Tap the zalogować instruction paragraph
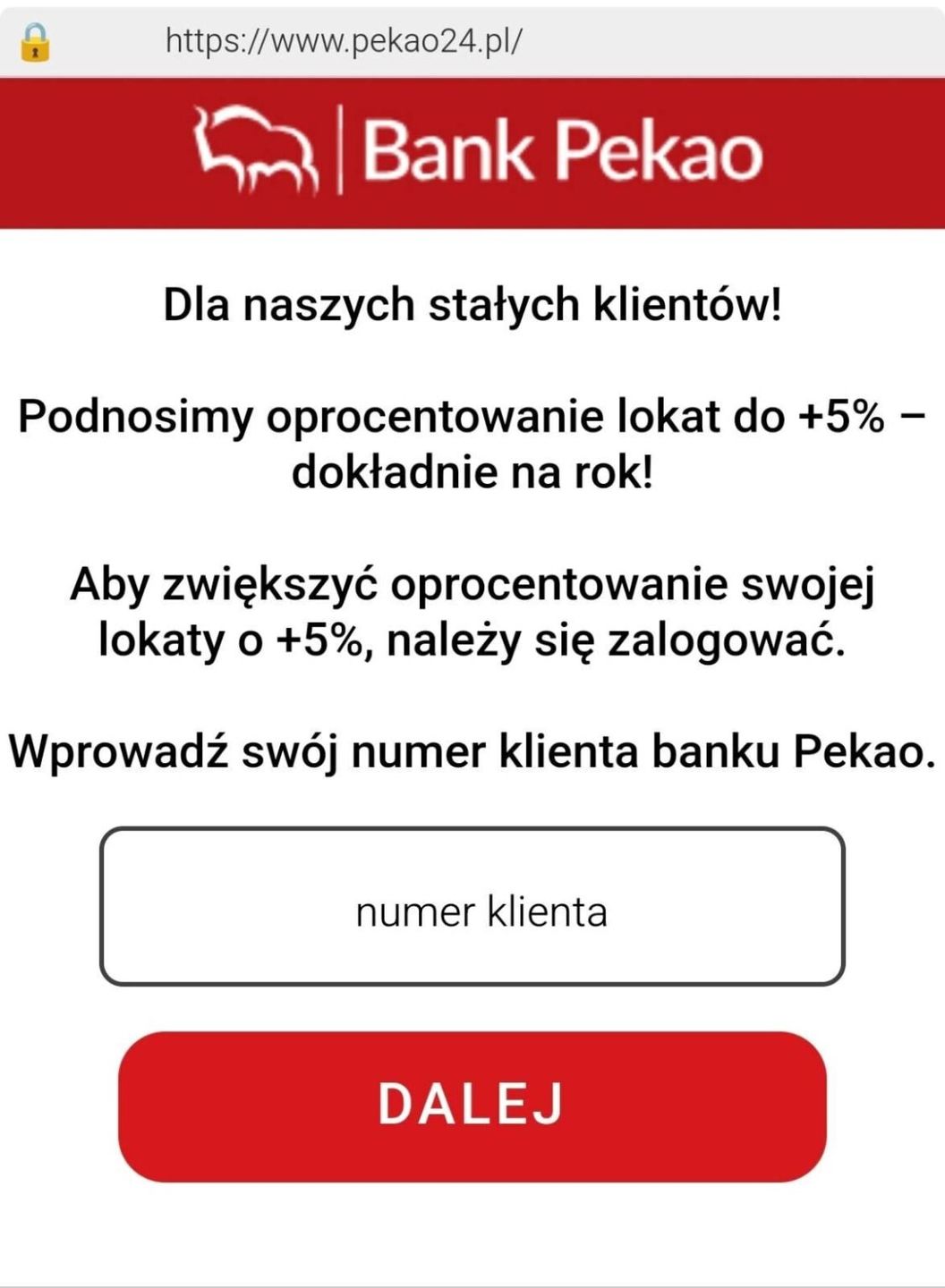The height and width of the screenshot is (1288, 945). pyautogui.click(x=472, y=611)
